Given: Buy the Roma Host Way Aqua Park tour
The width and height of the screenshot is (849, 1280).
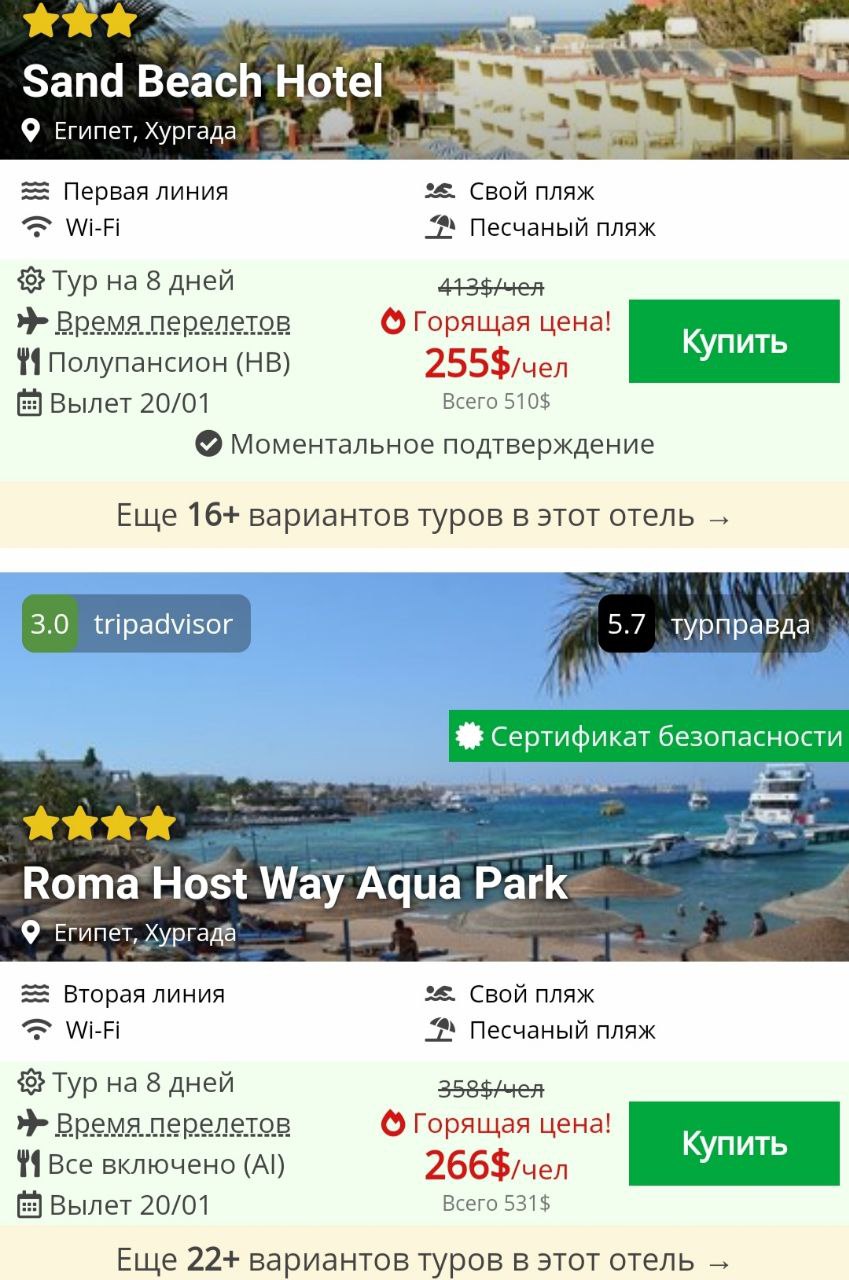Looking at the screenshot, I should click(x=733, y=1143).
